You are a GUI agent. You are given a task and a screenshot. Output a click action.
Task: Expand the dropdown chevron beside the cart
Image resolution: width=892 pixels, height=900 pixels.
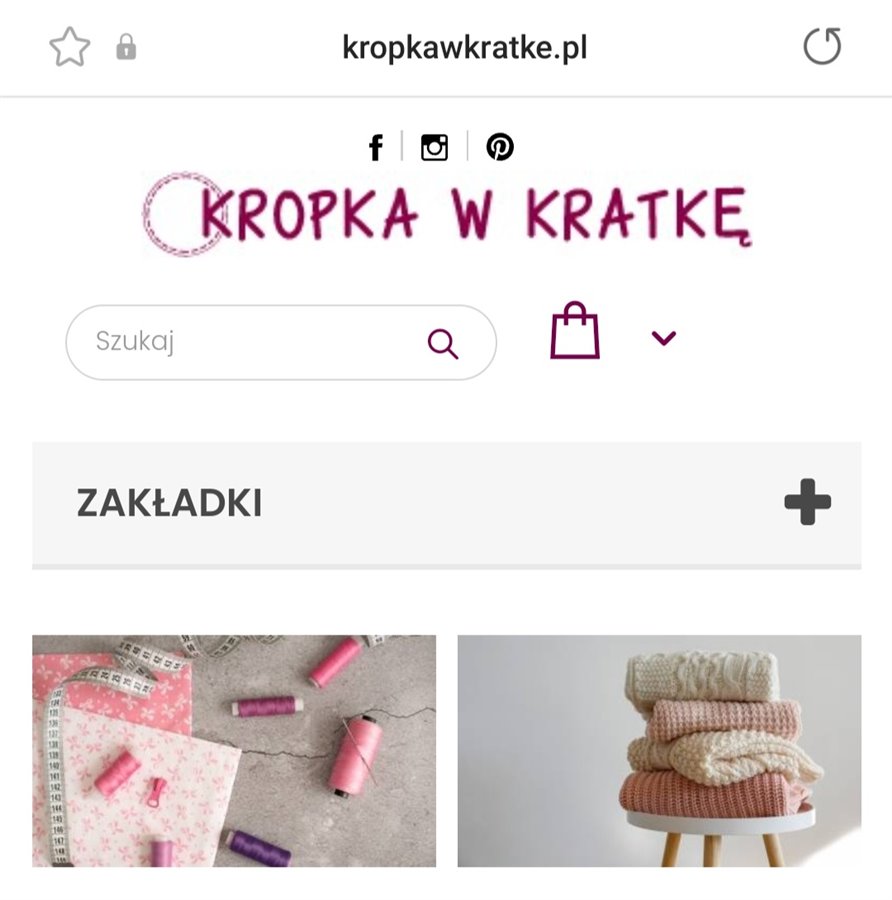click(x=664, y=338)
